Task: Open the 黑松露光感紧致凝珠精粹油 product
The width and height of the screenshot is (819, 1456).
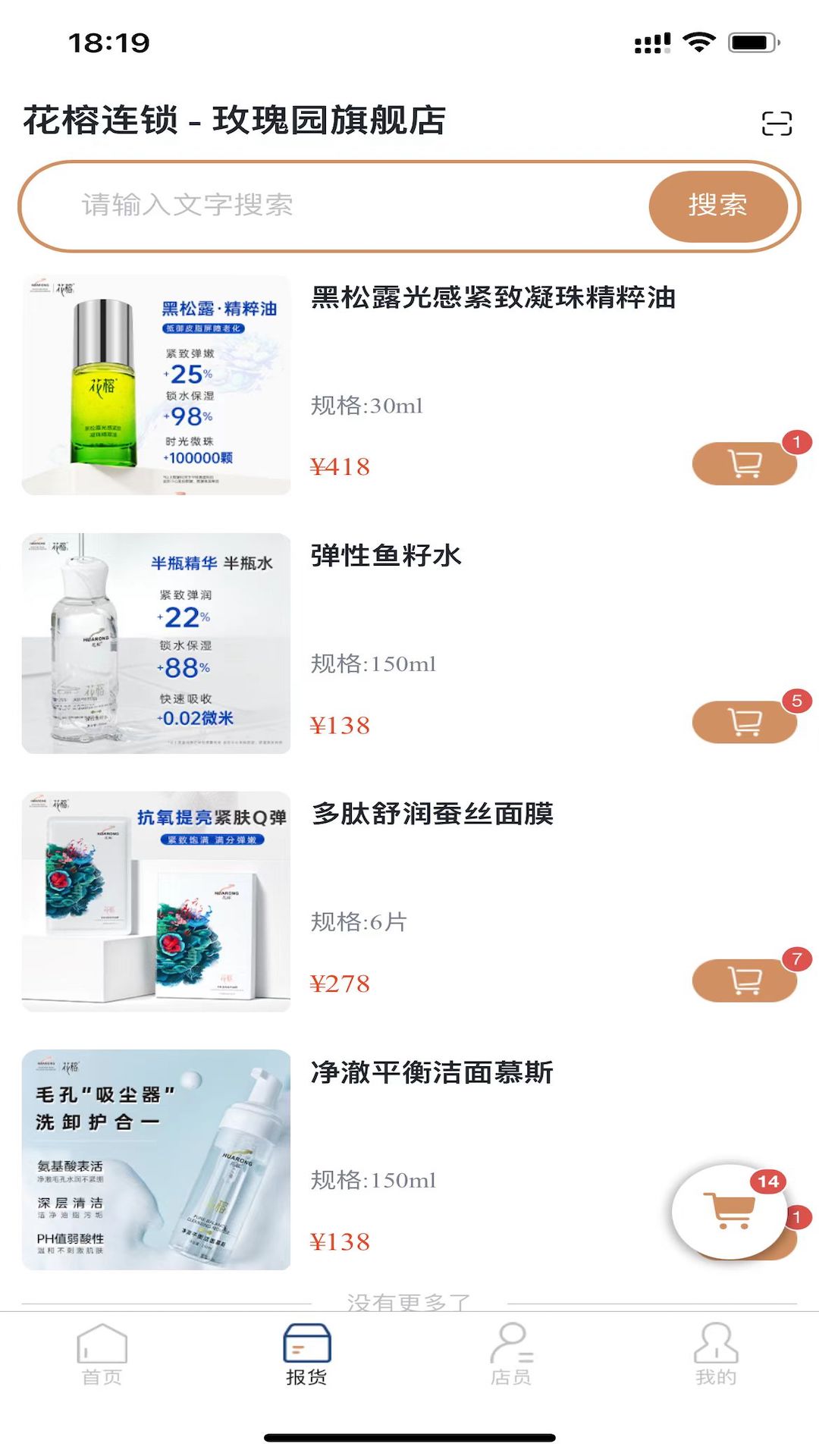Action: pos(493,298)
